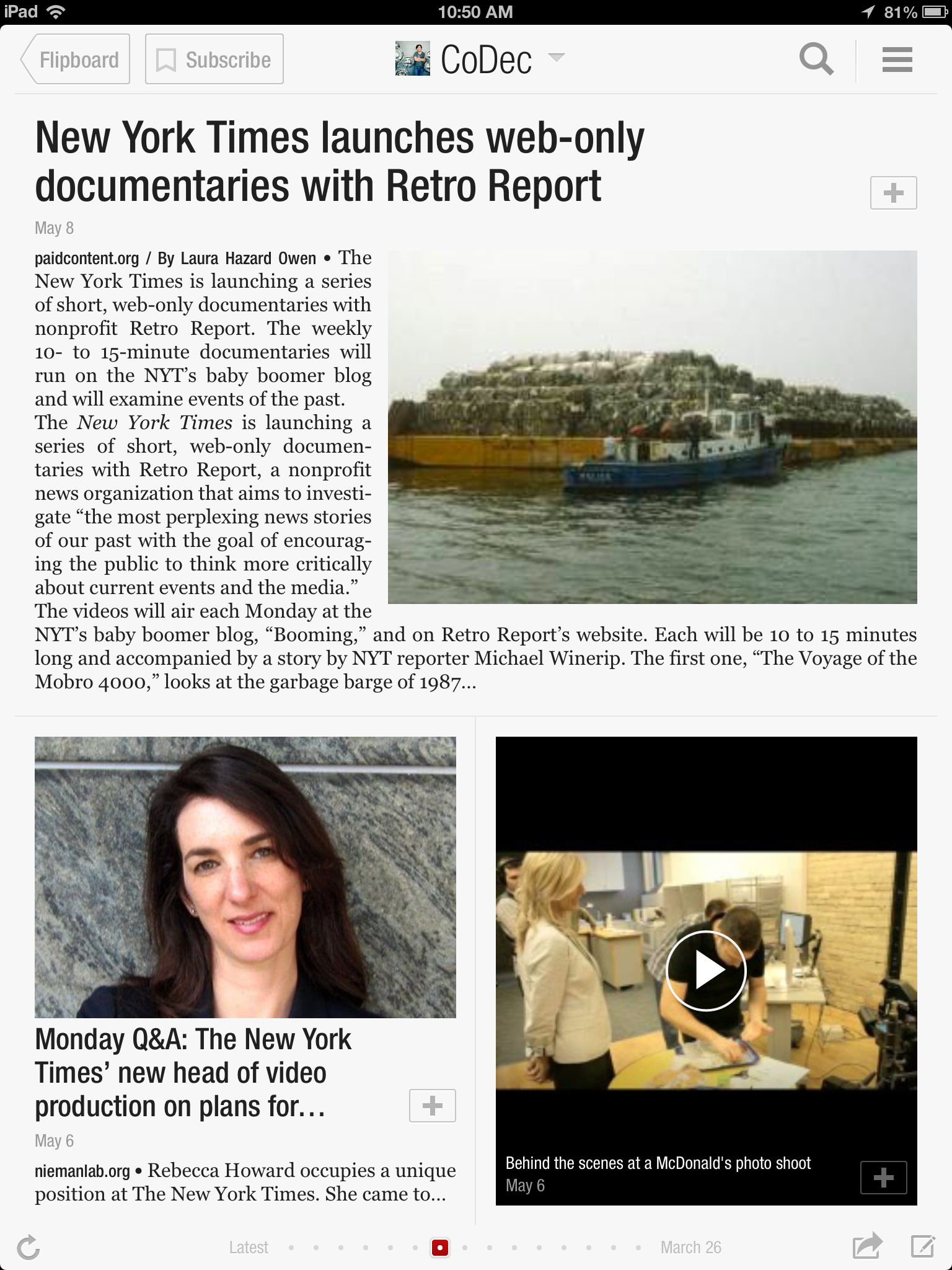952x1270 pixels.
Task: Jump to March 26 in the timeline
Action: pyautogui.click(x=690, y=1248)
